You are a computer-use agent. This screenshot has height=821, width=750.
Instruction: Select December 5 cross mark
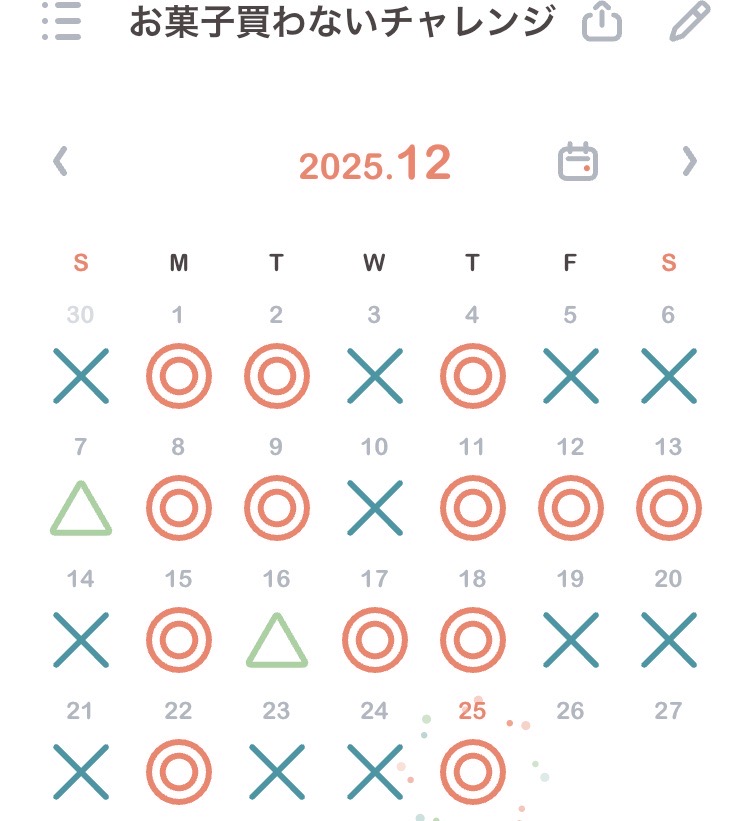tap(570, 376)
